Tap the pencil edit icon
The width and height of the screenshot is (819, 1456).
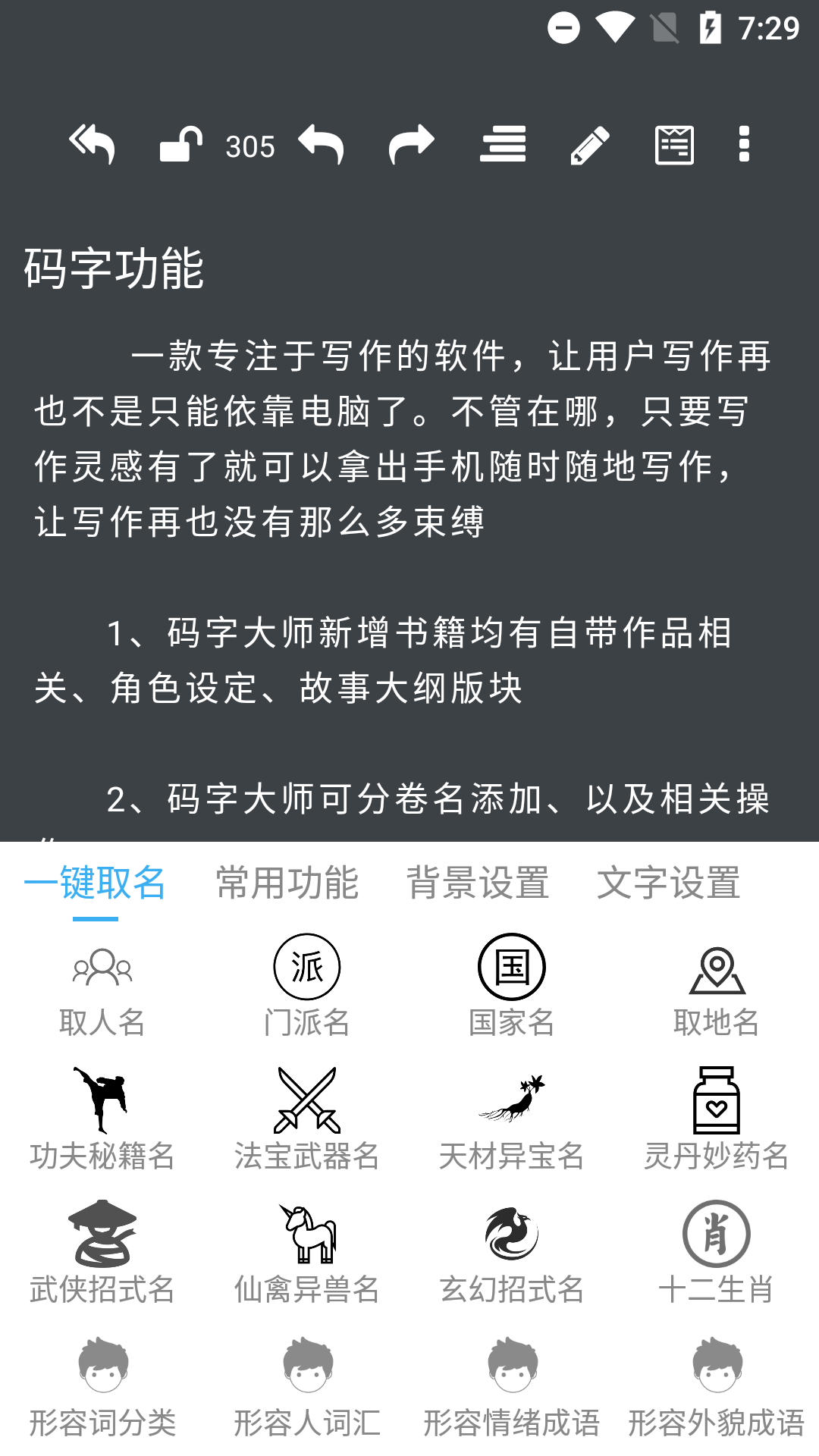point(590,144)
